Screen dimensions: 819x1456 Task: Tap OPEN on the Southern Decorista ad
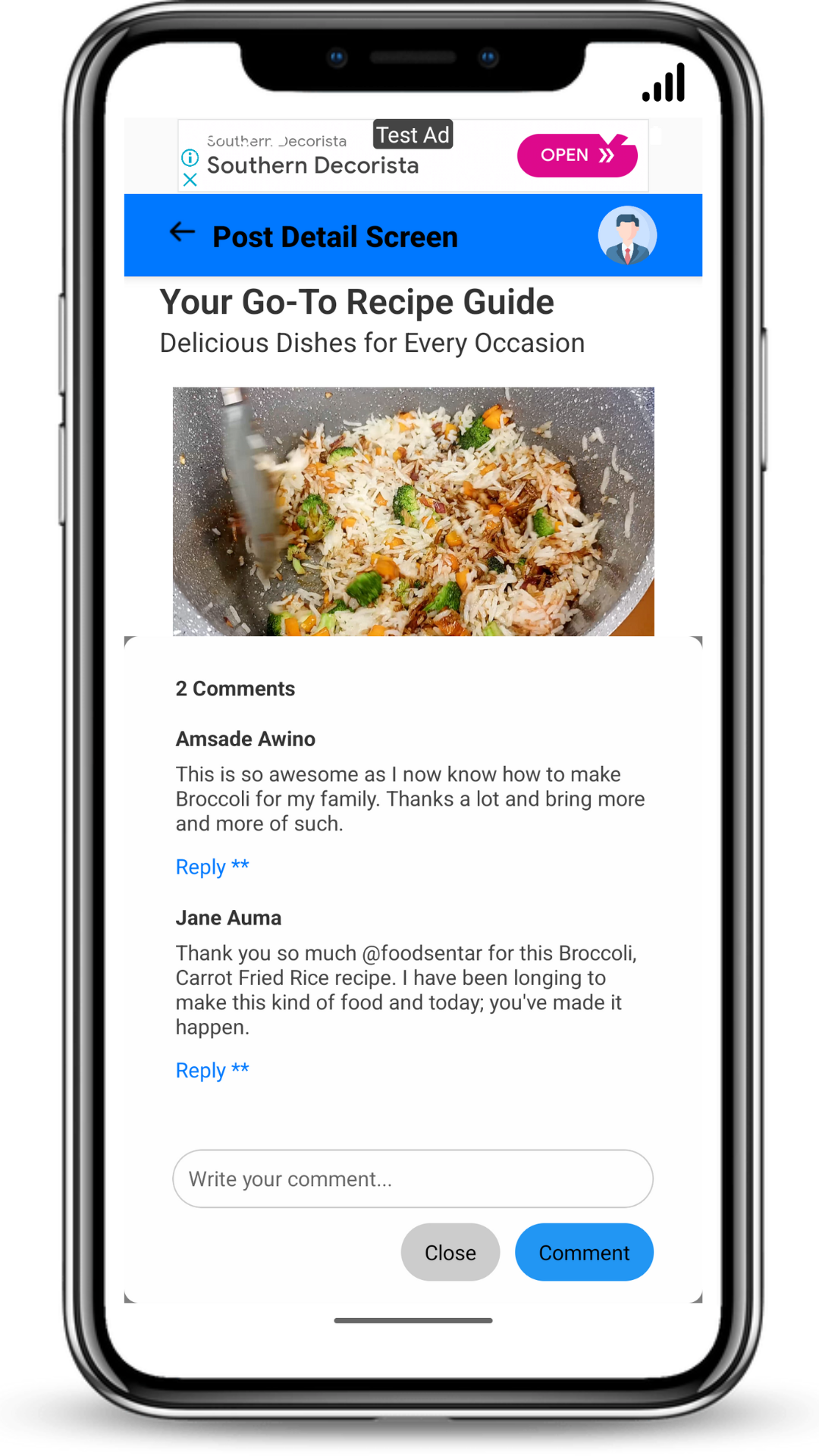click(x=577, y=155)
